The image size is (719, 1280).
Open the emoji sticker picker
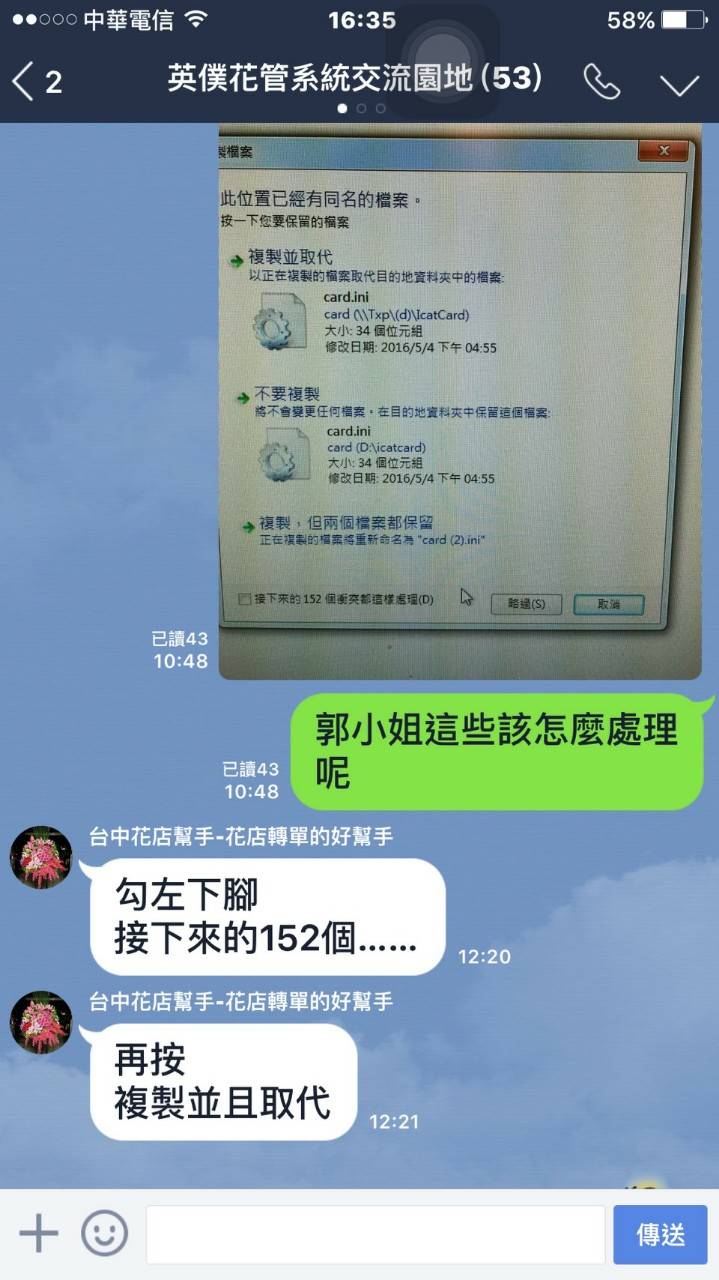click(104, 1234)
